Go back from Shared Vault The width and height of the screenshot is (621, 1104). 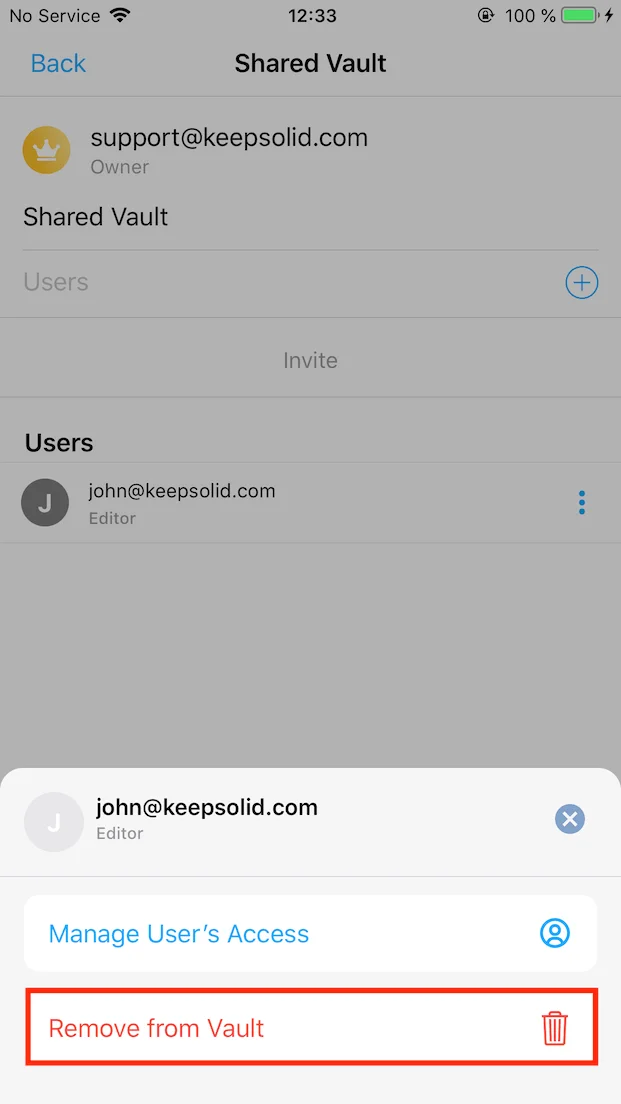click(x=58, y=64)
